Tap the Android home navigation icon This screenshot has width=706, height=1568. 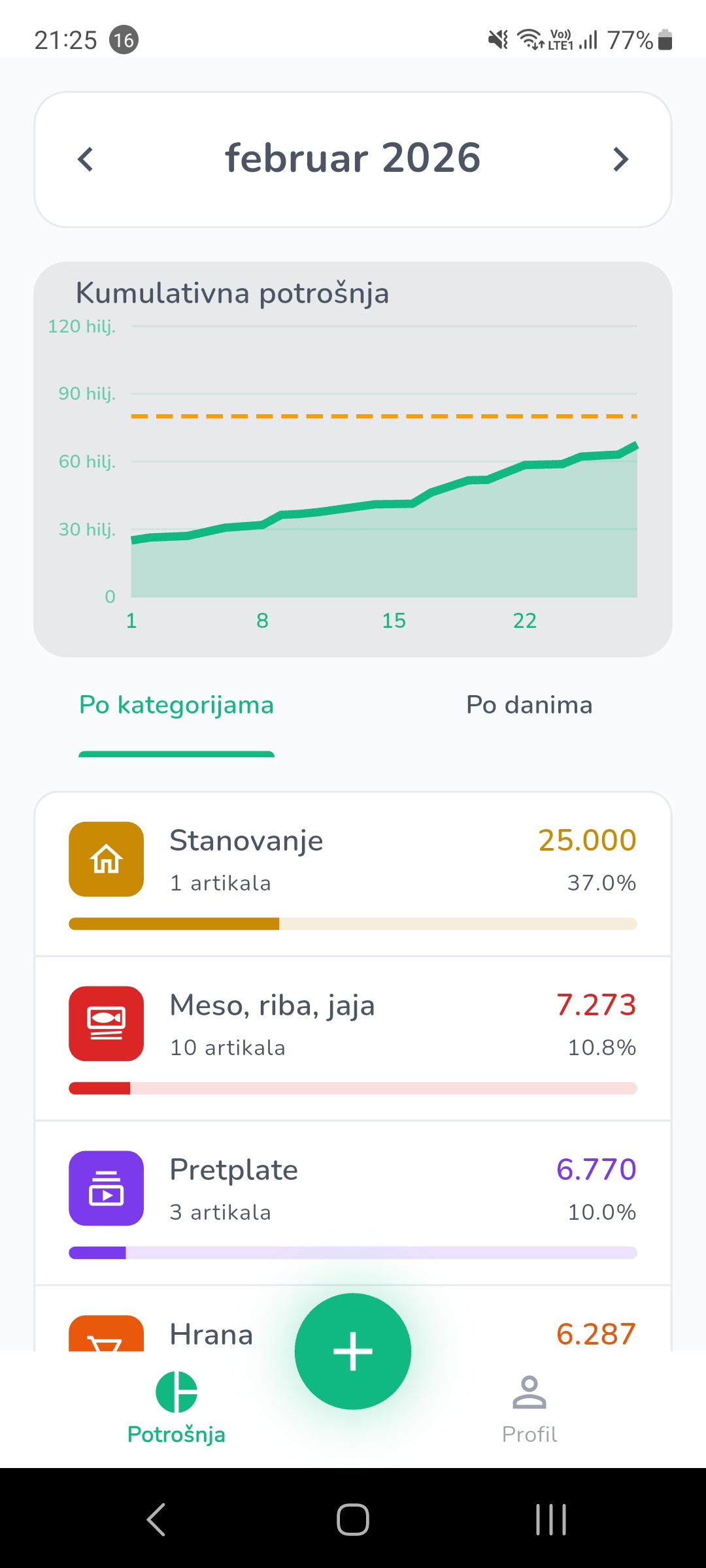[x=352, y=1520]
